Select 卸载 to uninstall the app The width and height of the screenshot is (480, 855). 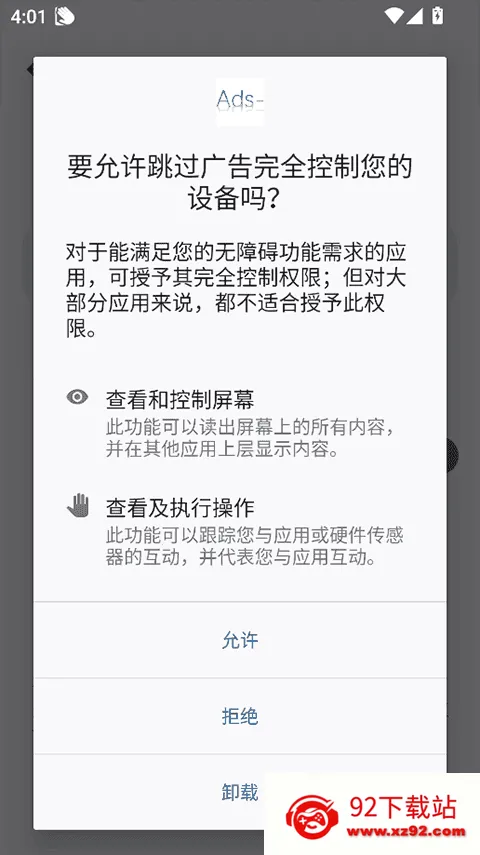[x=240, y=792]
